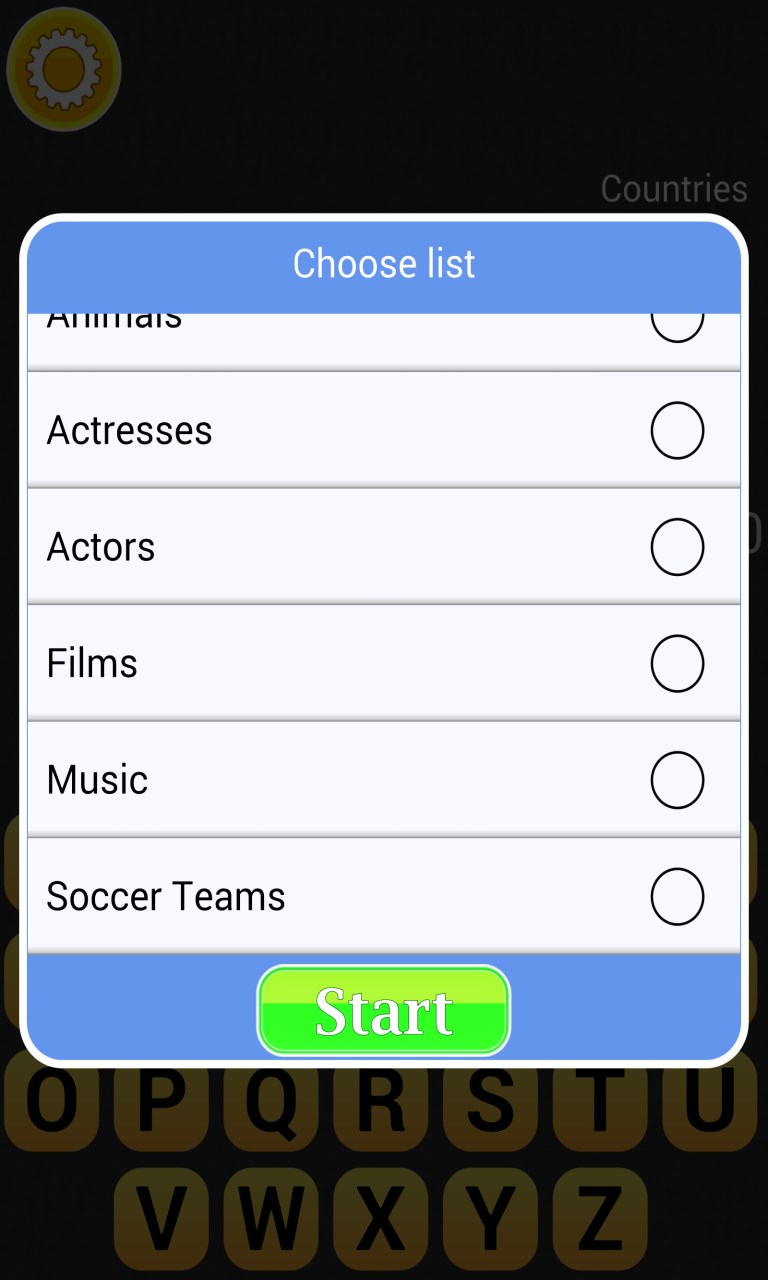Image resolution: width=768 pixels, height=1280 pixels.
Task: Choose the Soccer Teams list
Action: [677, 896]
